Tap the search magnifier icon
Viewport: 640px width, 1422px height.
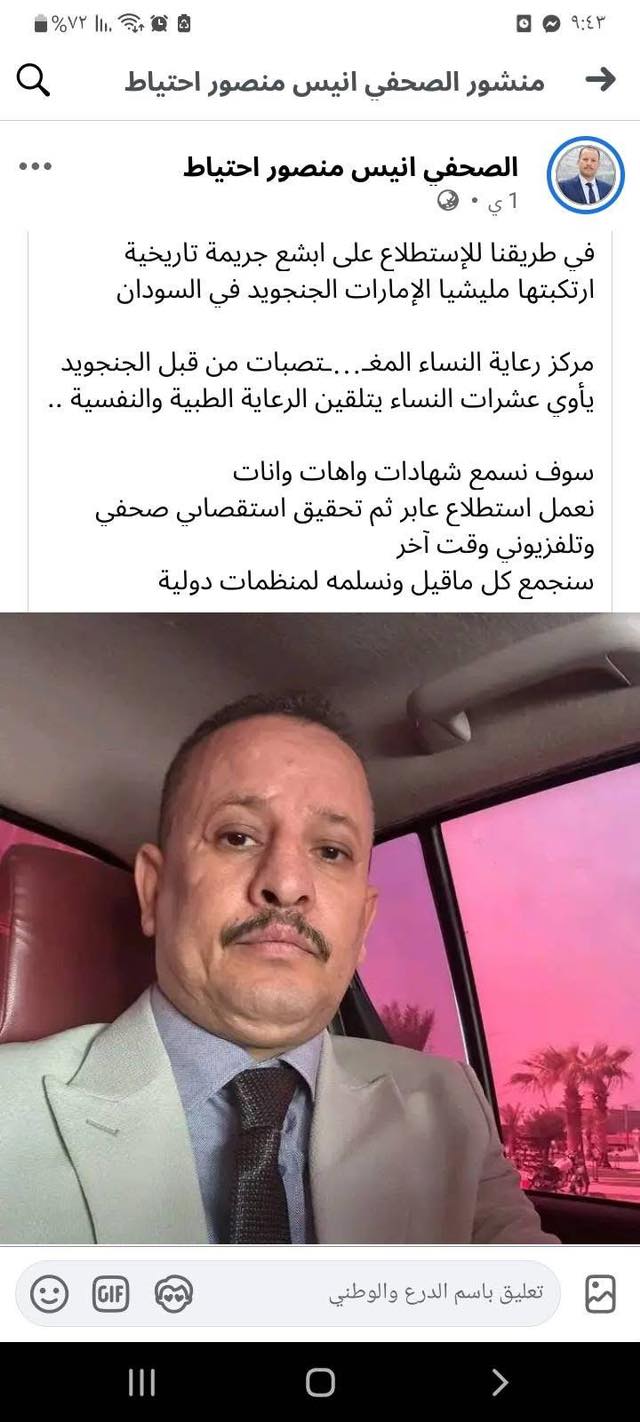tap(33, 80)
